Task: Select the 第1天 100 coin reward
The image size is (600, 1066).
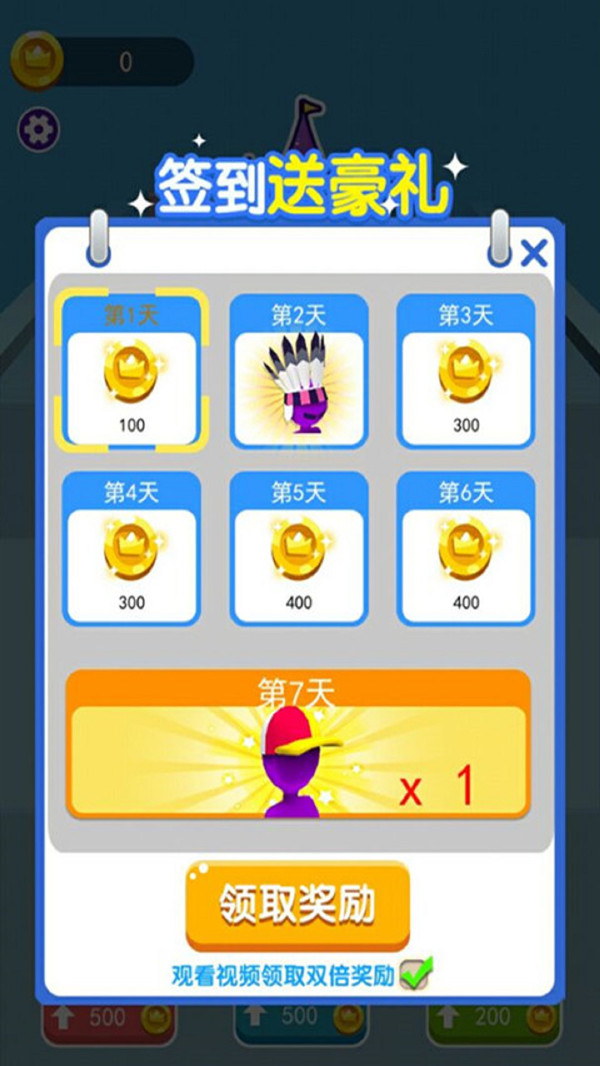Action: tap(131, 372)
